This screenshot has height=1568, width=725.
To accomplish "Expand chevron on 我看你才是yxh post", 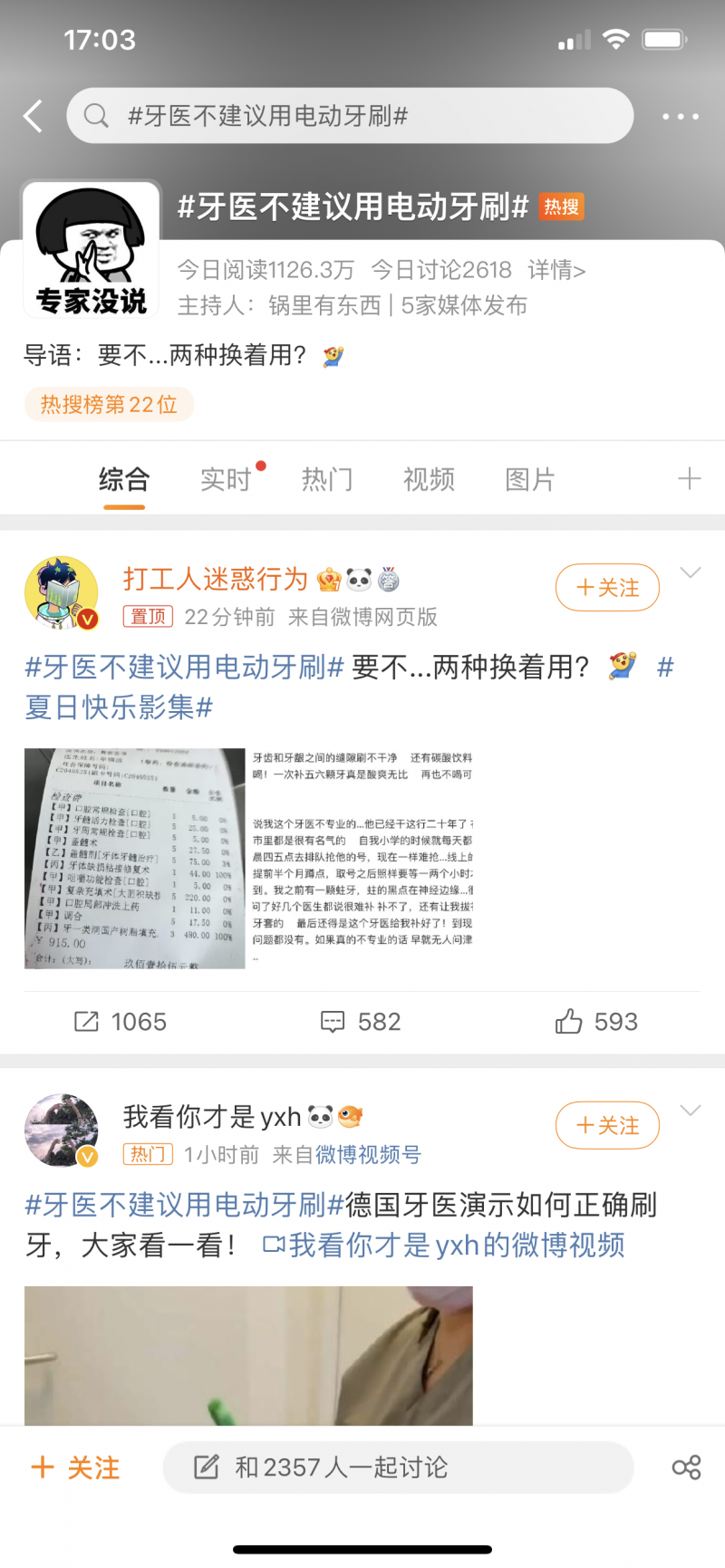I will coord(691,1111).
